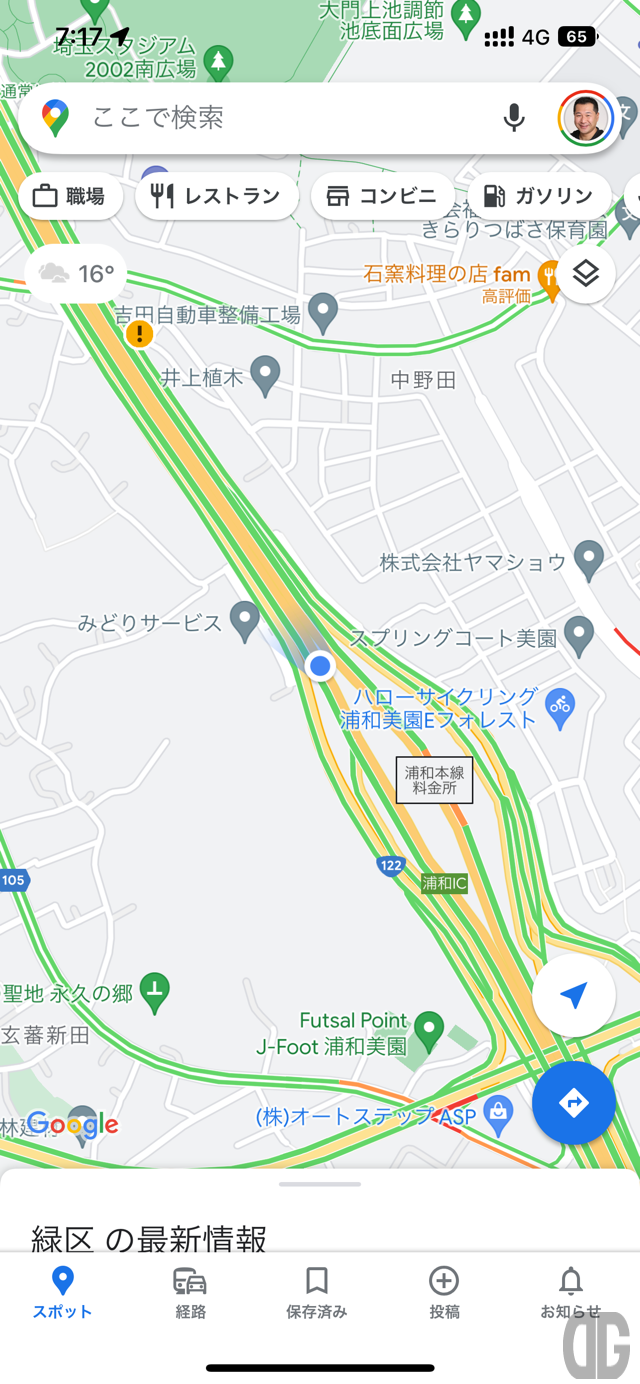Open the blue directions button

click(x=573, y=1103)
